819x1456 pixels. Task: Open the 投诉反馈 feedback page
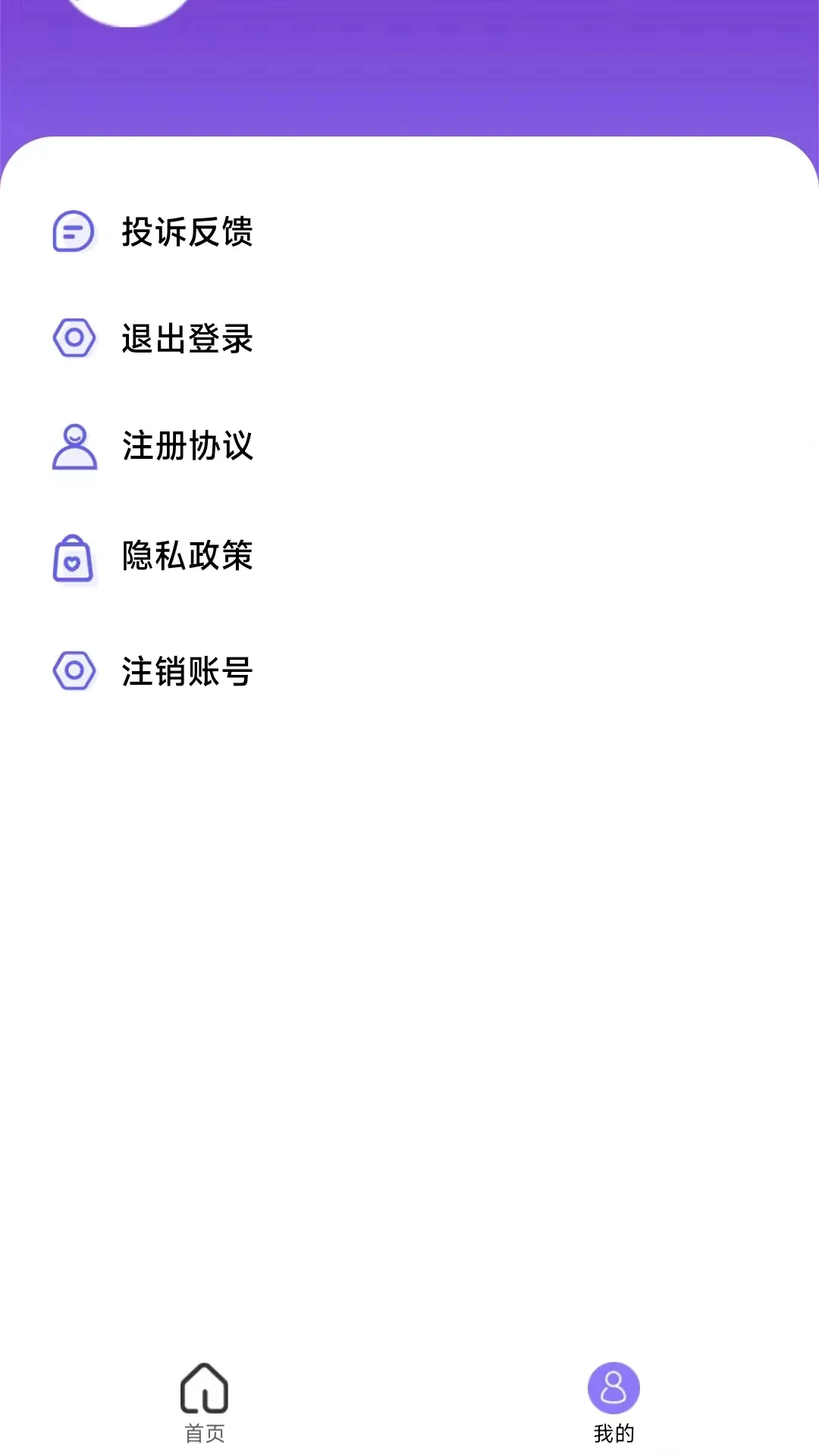[187, 234]
